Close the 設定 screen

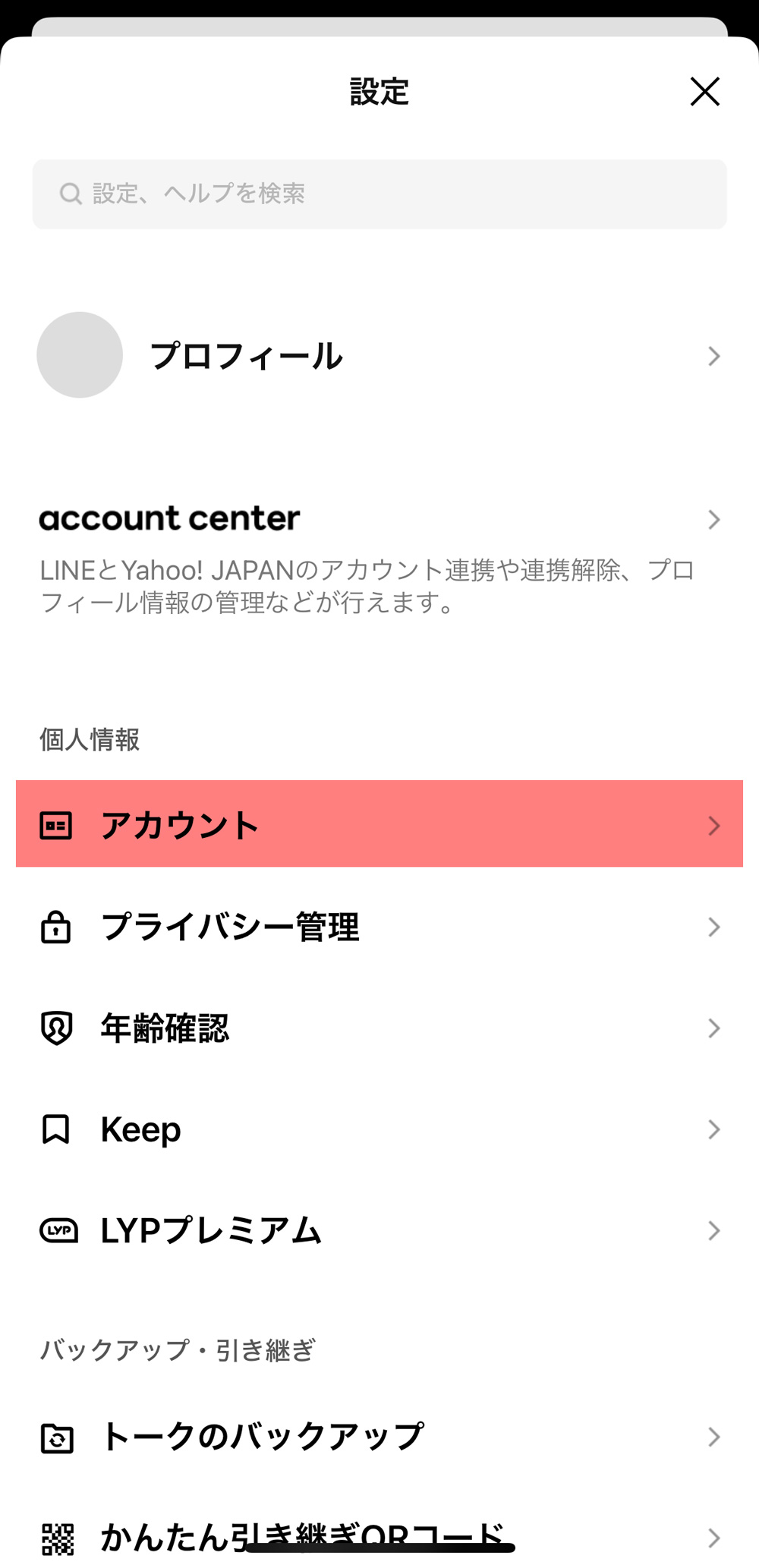tap(704, 92)
